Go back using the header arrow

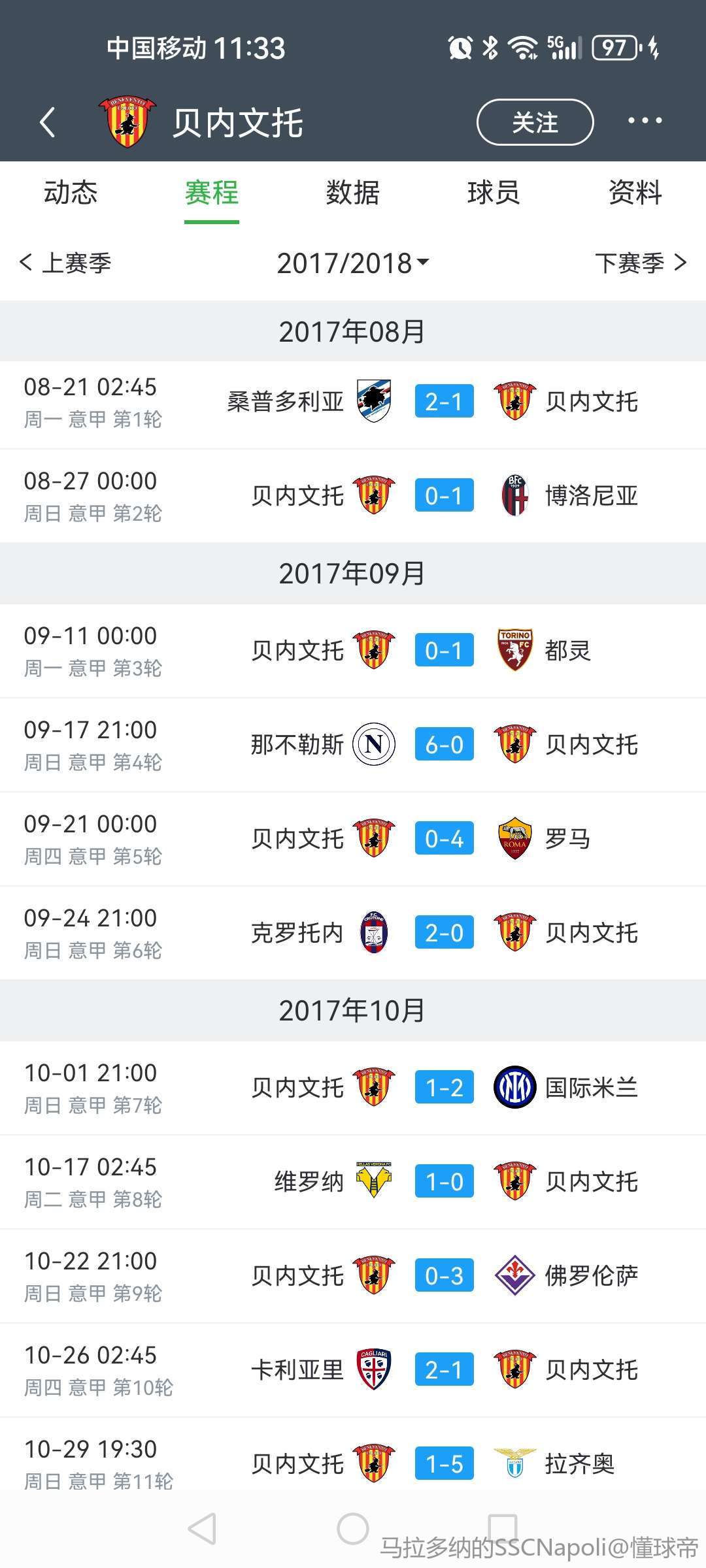coord(47,122)
